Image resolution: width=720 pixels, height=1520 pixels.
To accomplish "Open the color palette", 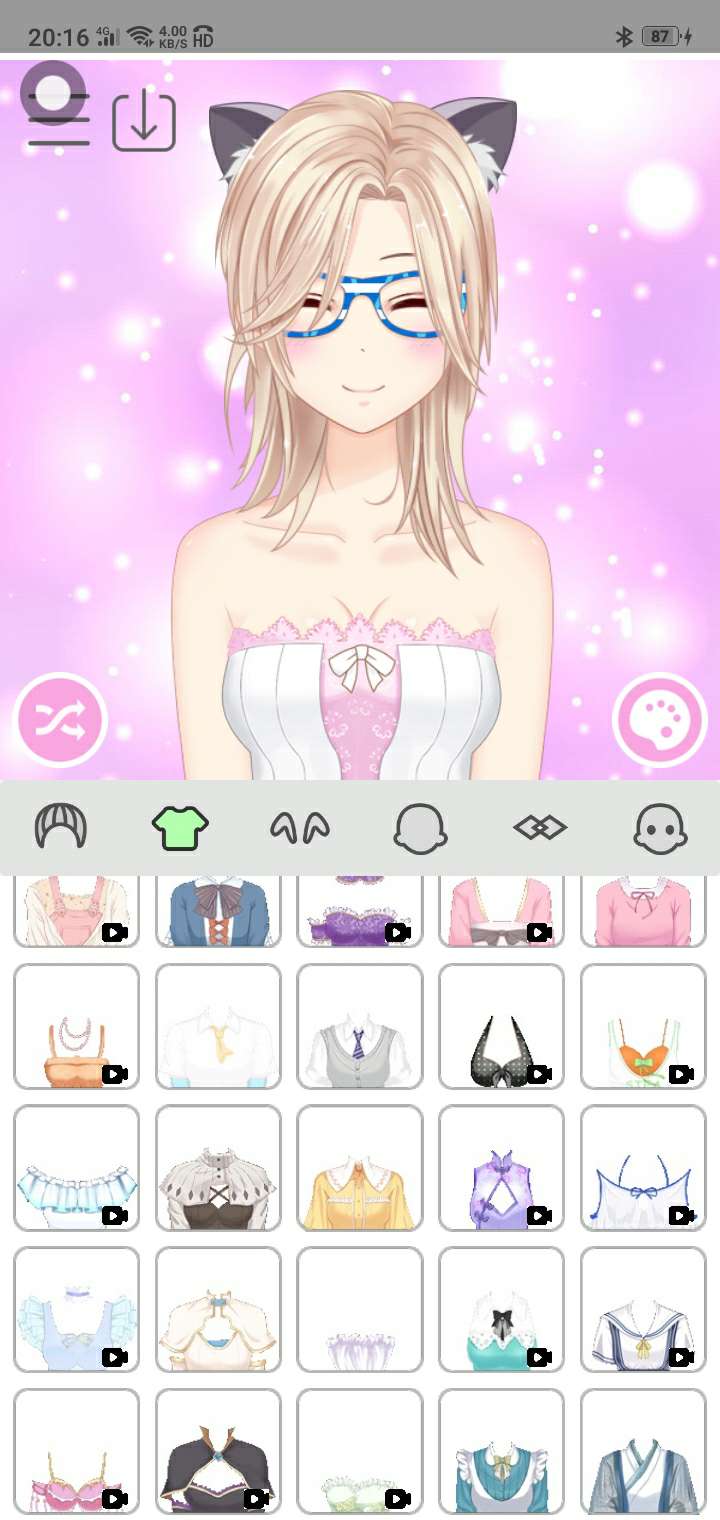I will (660, 720).
